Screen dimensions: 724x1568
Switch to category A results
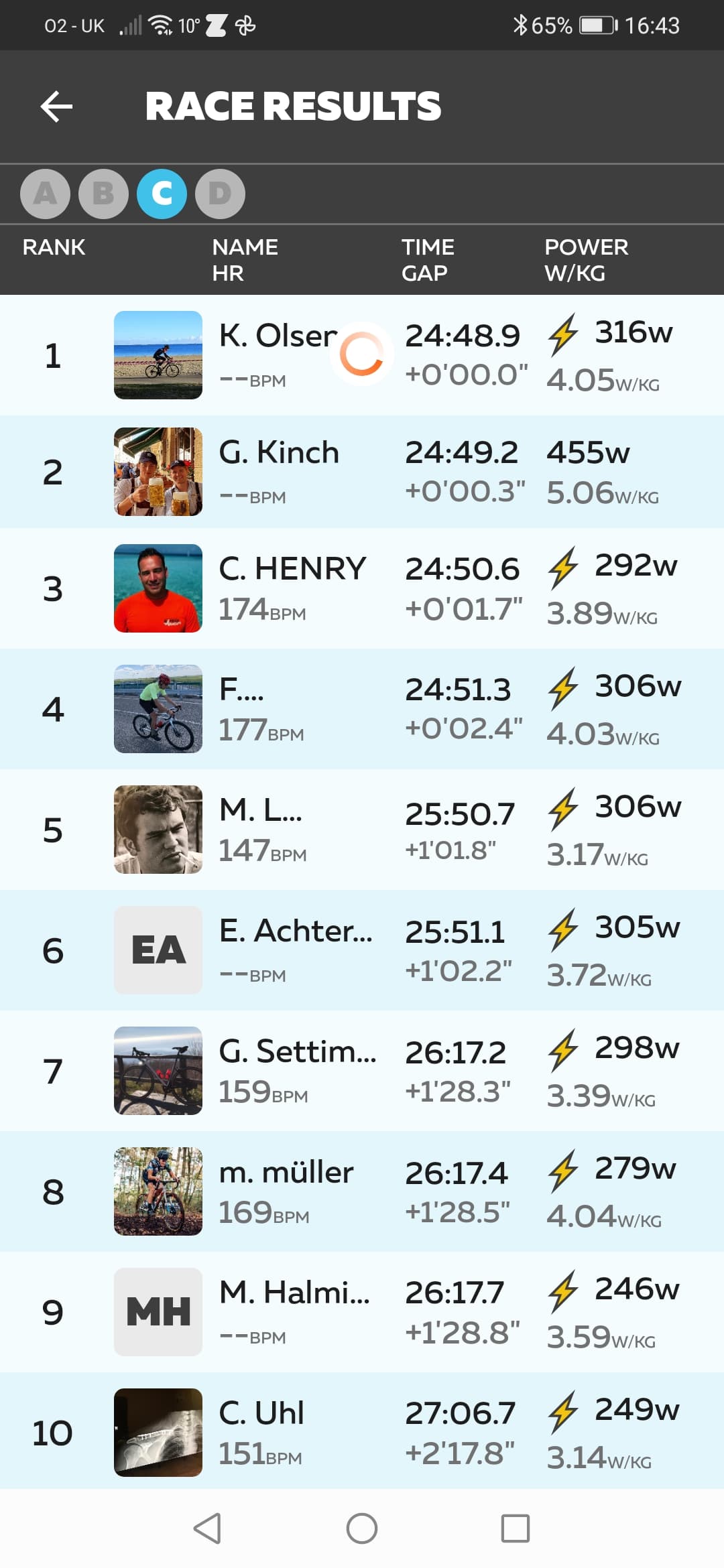point(45,194)
